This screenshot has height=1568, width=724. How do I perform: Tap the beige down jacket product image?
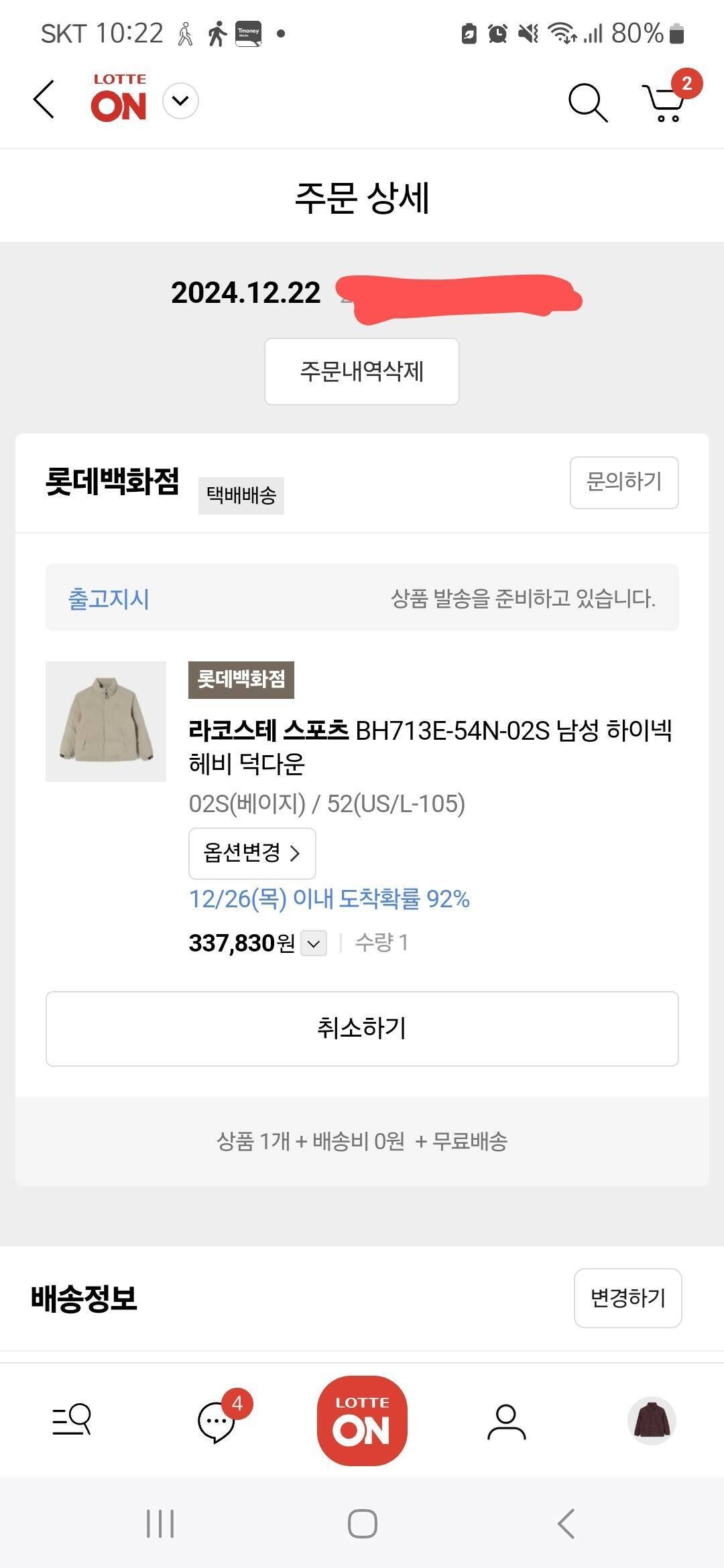click(x=105, y=720)
